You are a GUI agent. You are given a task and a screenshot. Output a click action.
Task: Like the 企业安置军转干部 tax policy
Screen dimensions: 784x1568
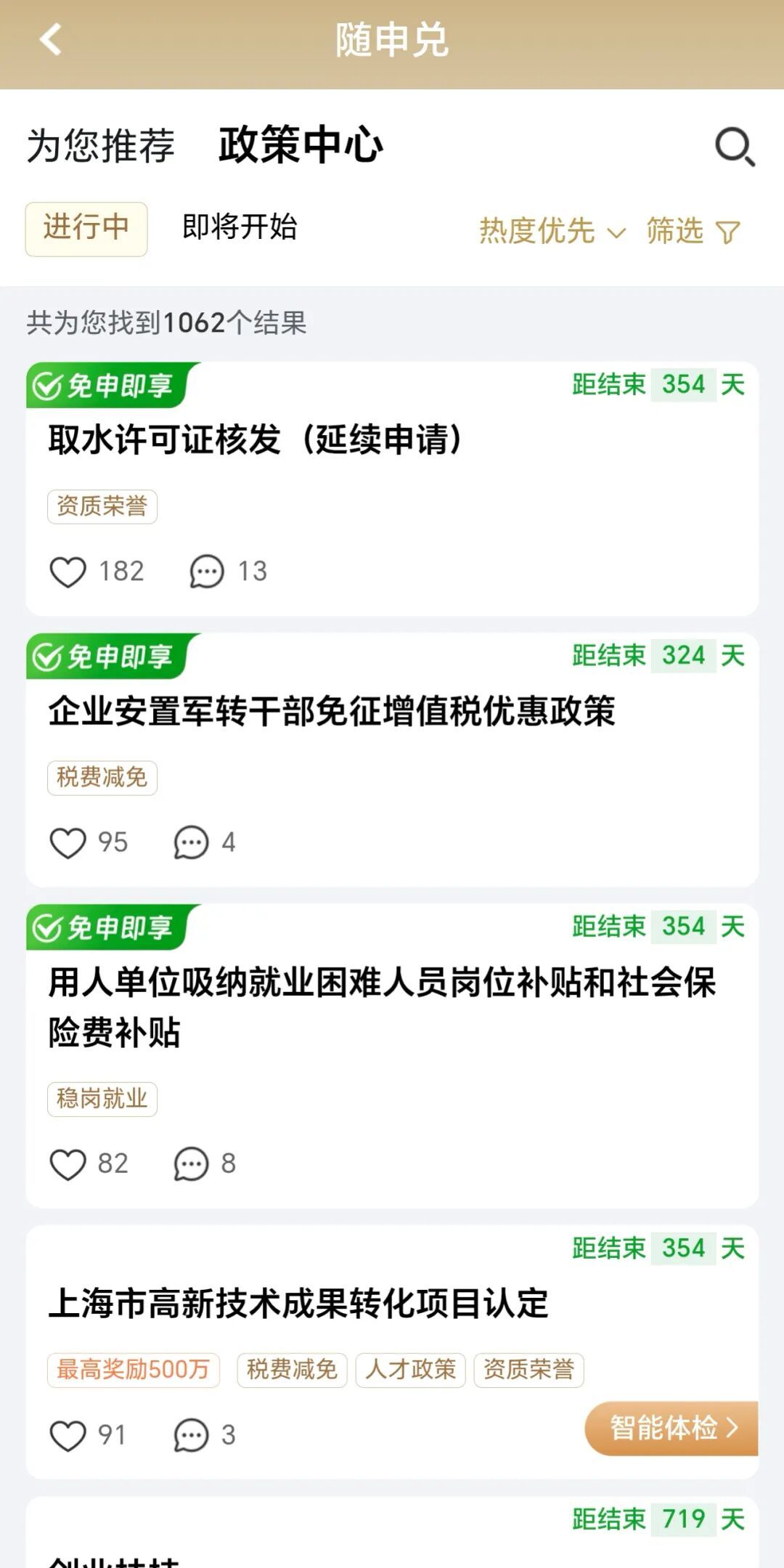[68, 843]
